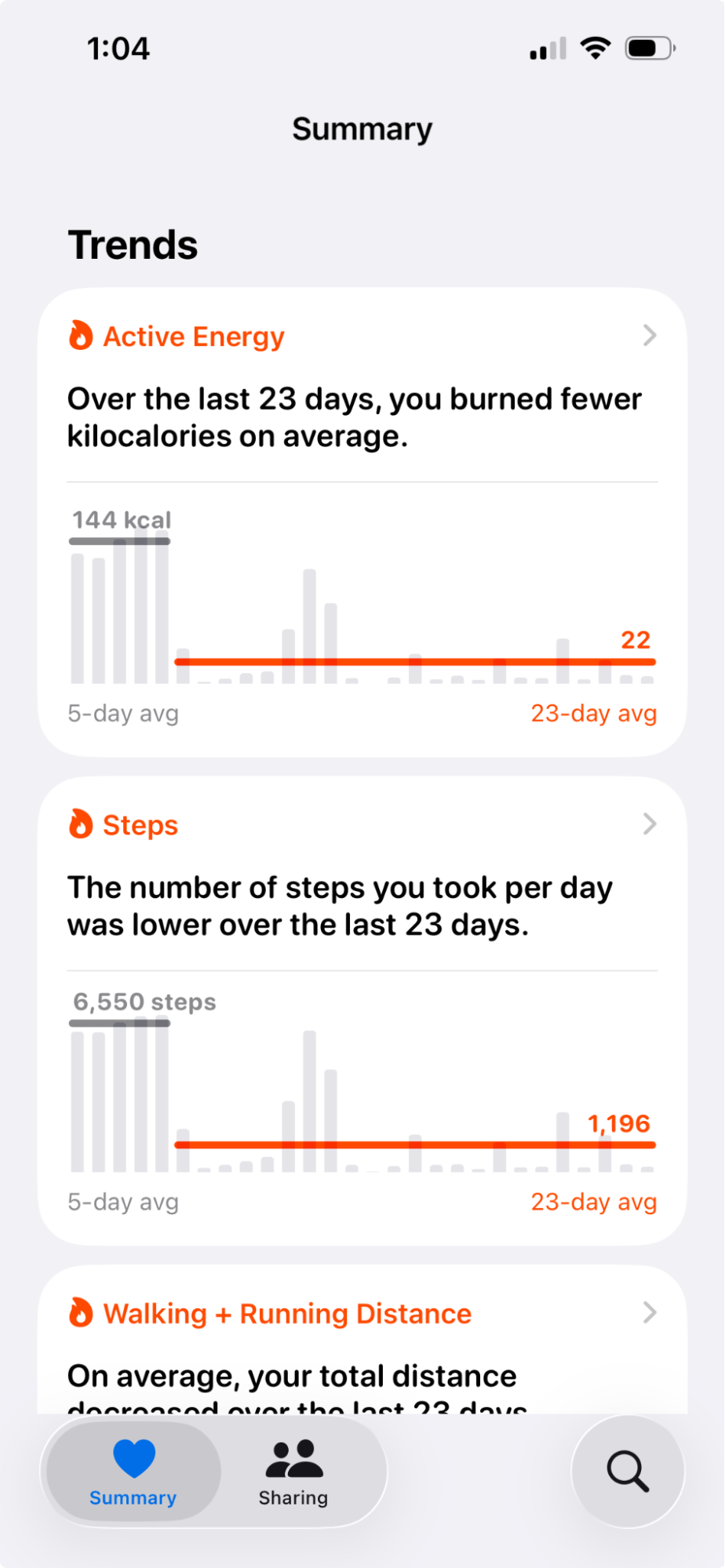Open the Walking + Running Distance chevron
The width and height of the screenshot is (725, 1568).
[x=648, y=1313]
